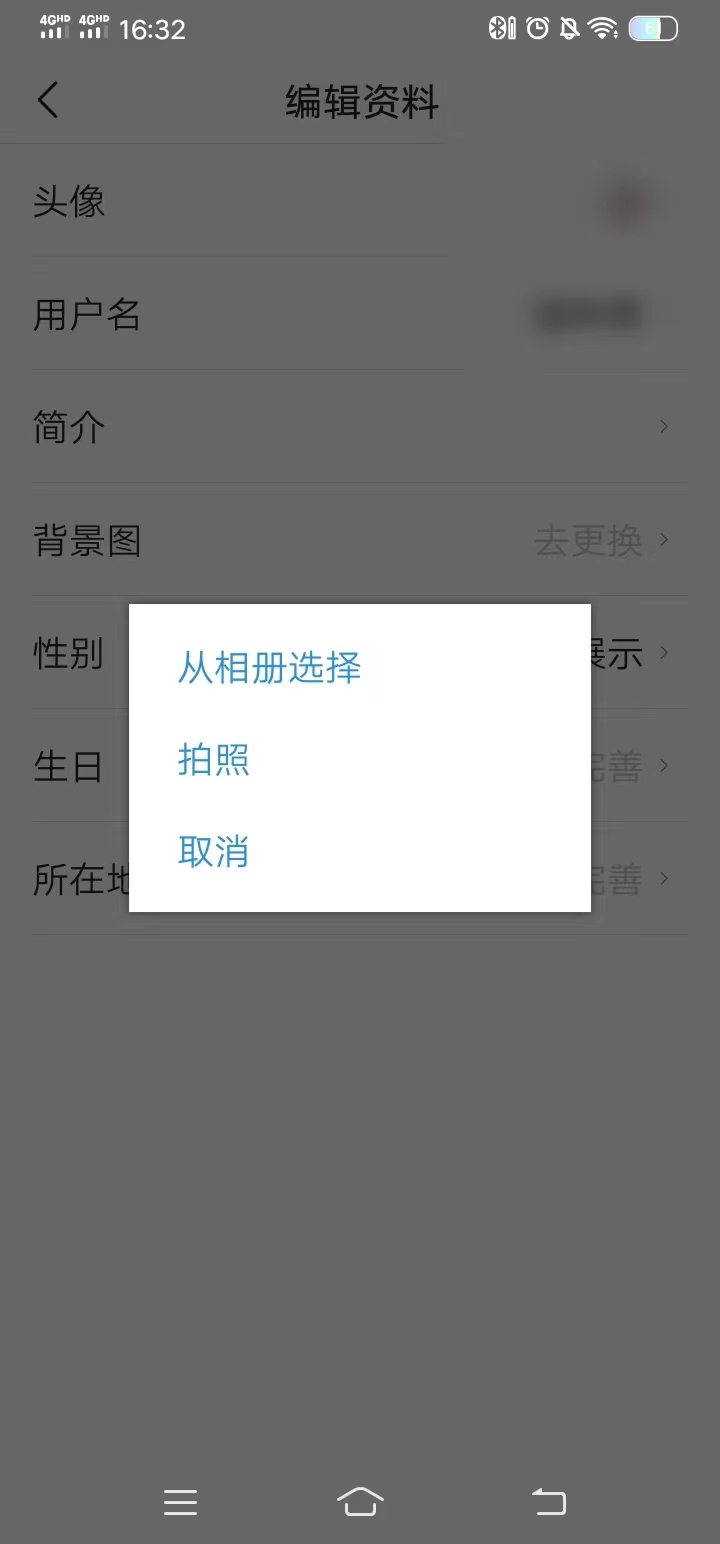Tap the profile avatar thumbnail
This screenshot has height=1544, width=720.
point(626,202)
